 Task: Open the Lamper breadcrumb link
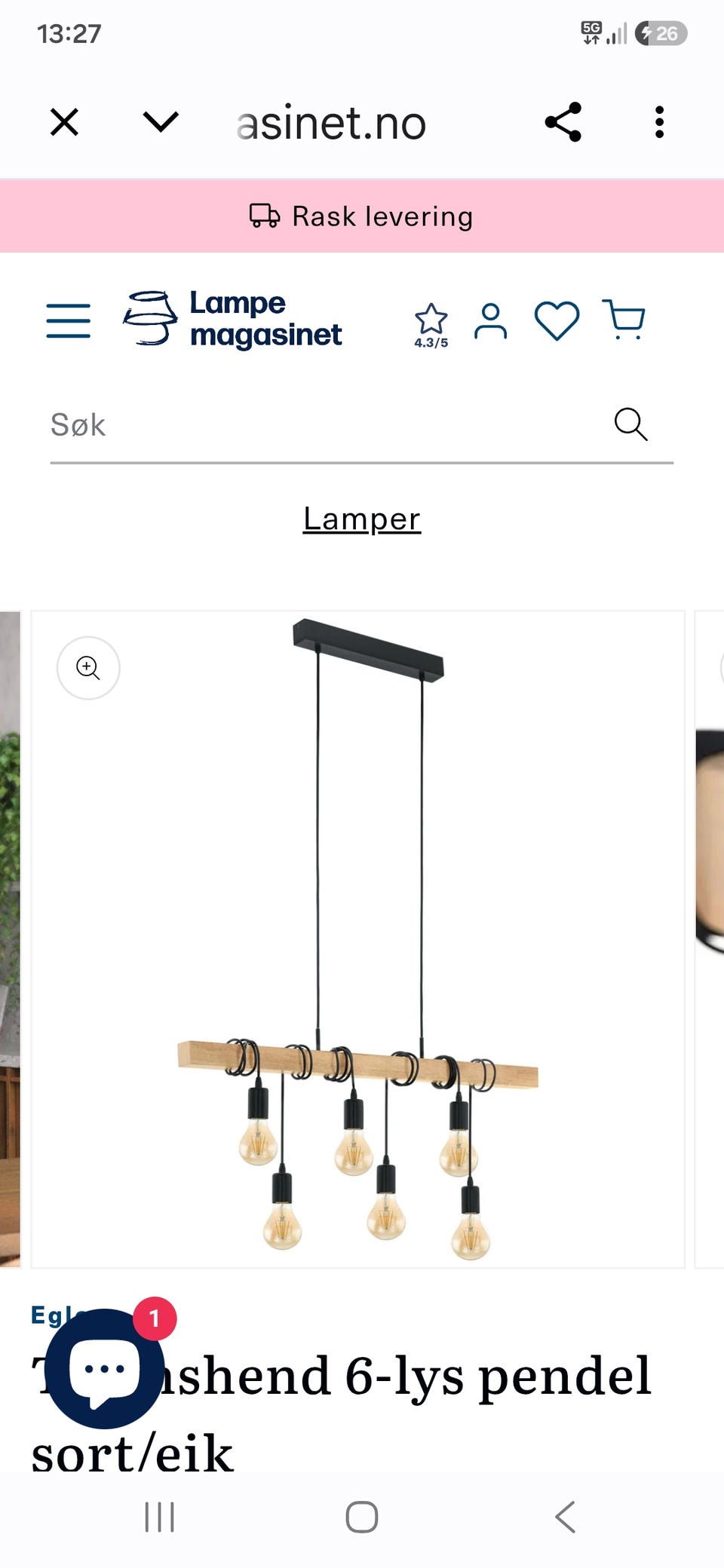click(x=362, y=519)
